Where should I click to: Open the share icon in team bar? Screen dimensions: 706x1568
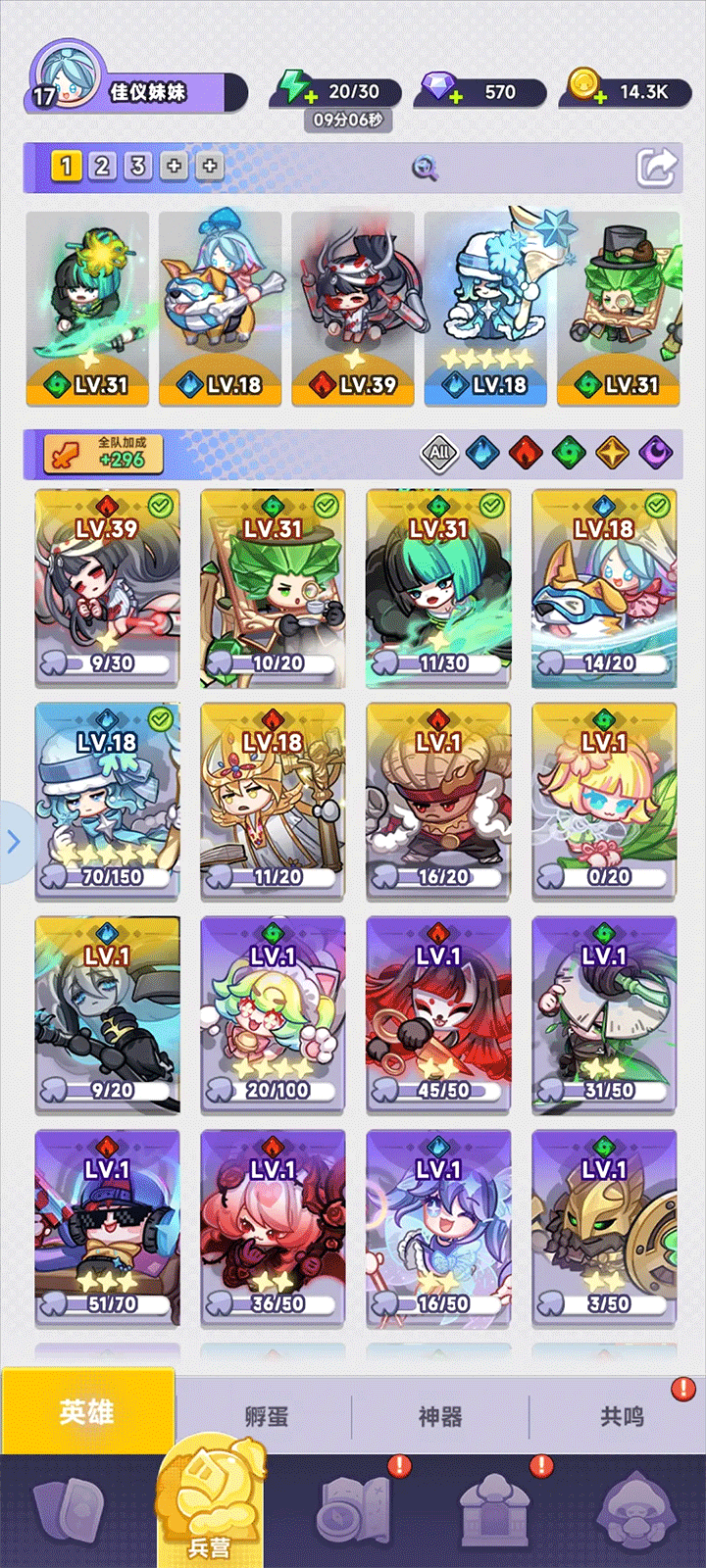(656, 168)
